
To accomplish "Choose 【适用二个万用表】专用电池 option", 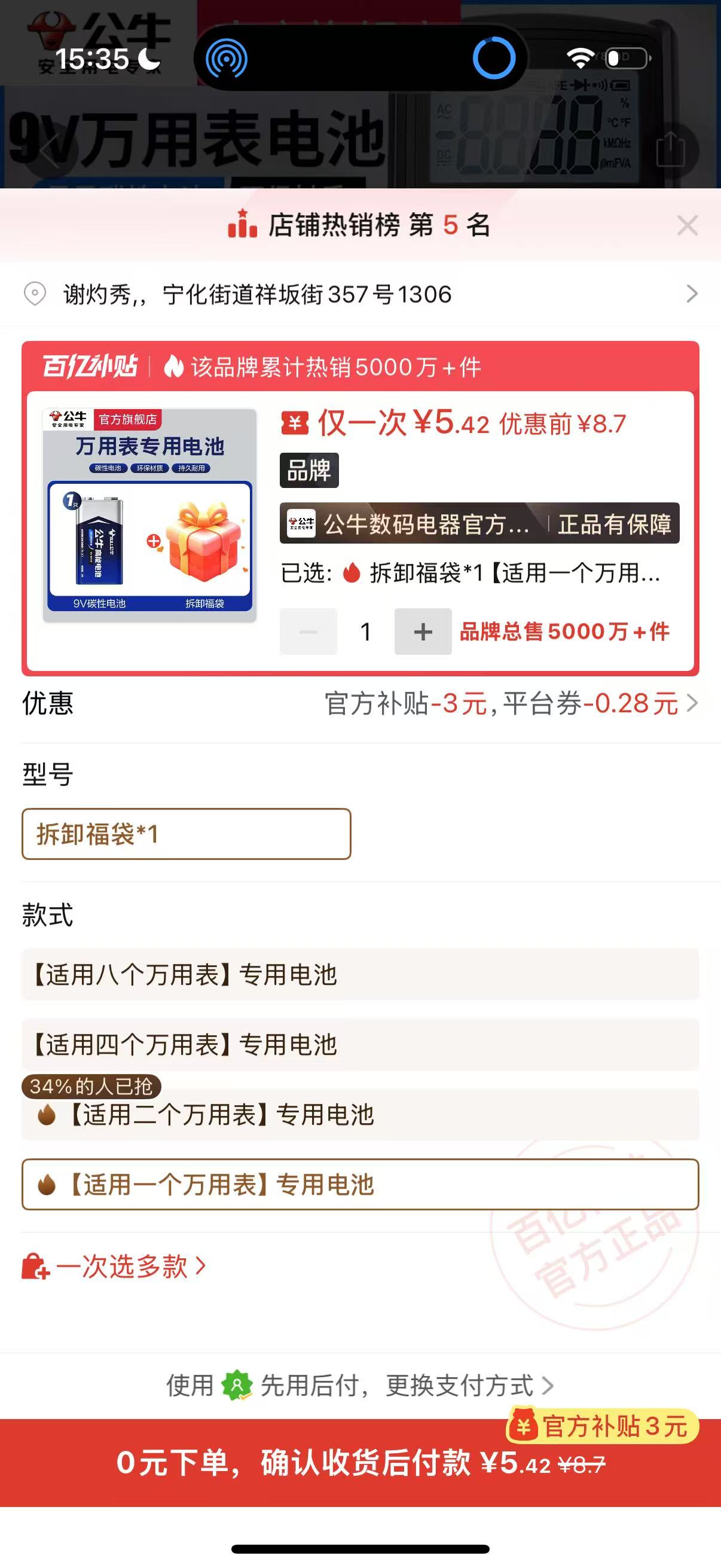I will coord(360,1115).
